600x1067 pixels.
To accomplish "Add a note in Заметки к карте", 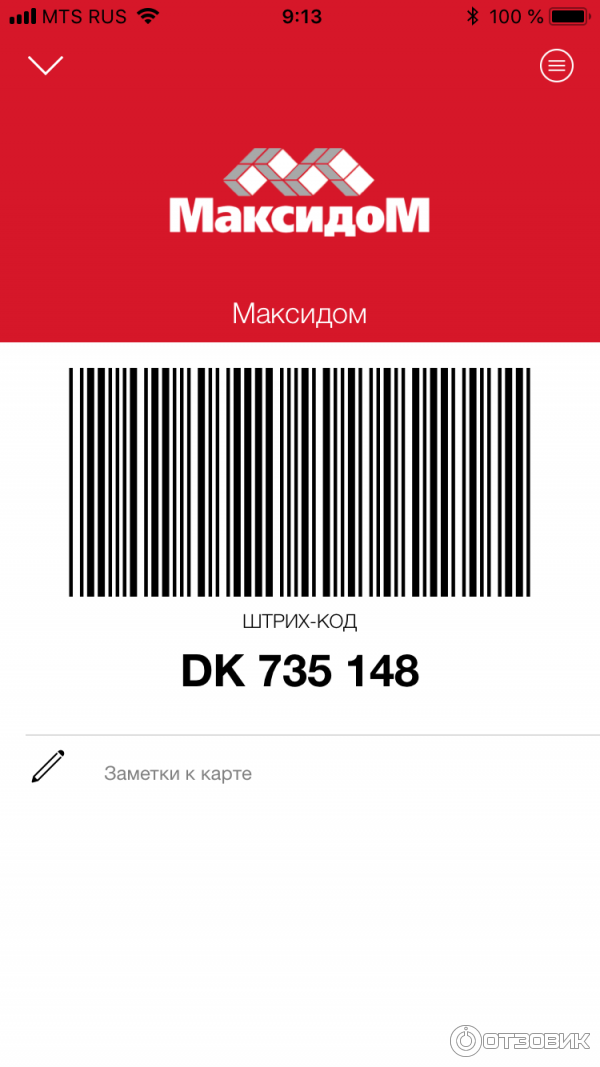I will click(178, 773).
